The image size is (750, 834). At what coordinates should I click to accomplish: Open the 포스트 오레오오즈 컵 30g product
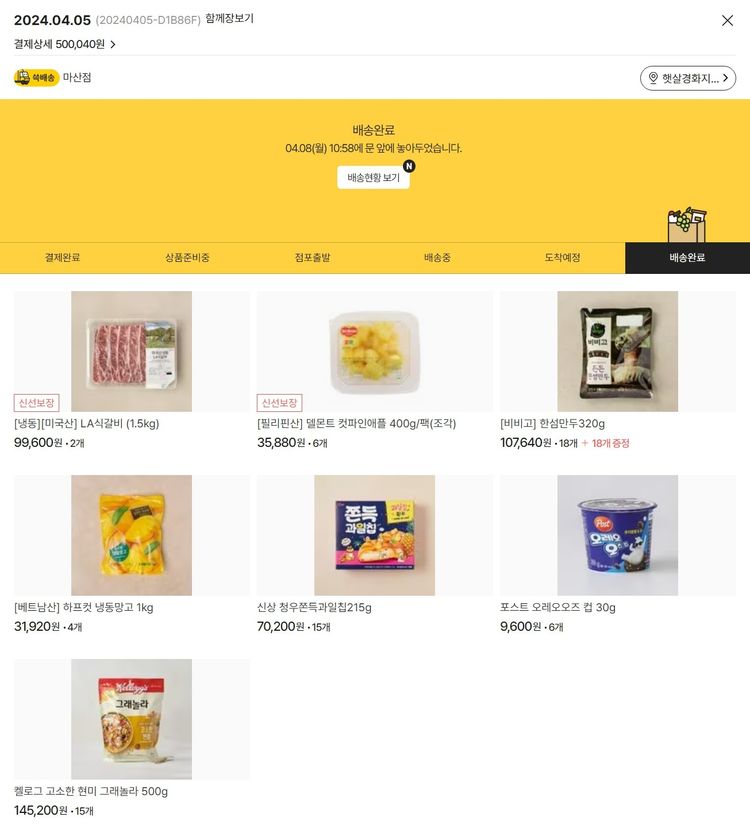click(x=617, y=536)
